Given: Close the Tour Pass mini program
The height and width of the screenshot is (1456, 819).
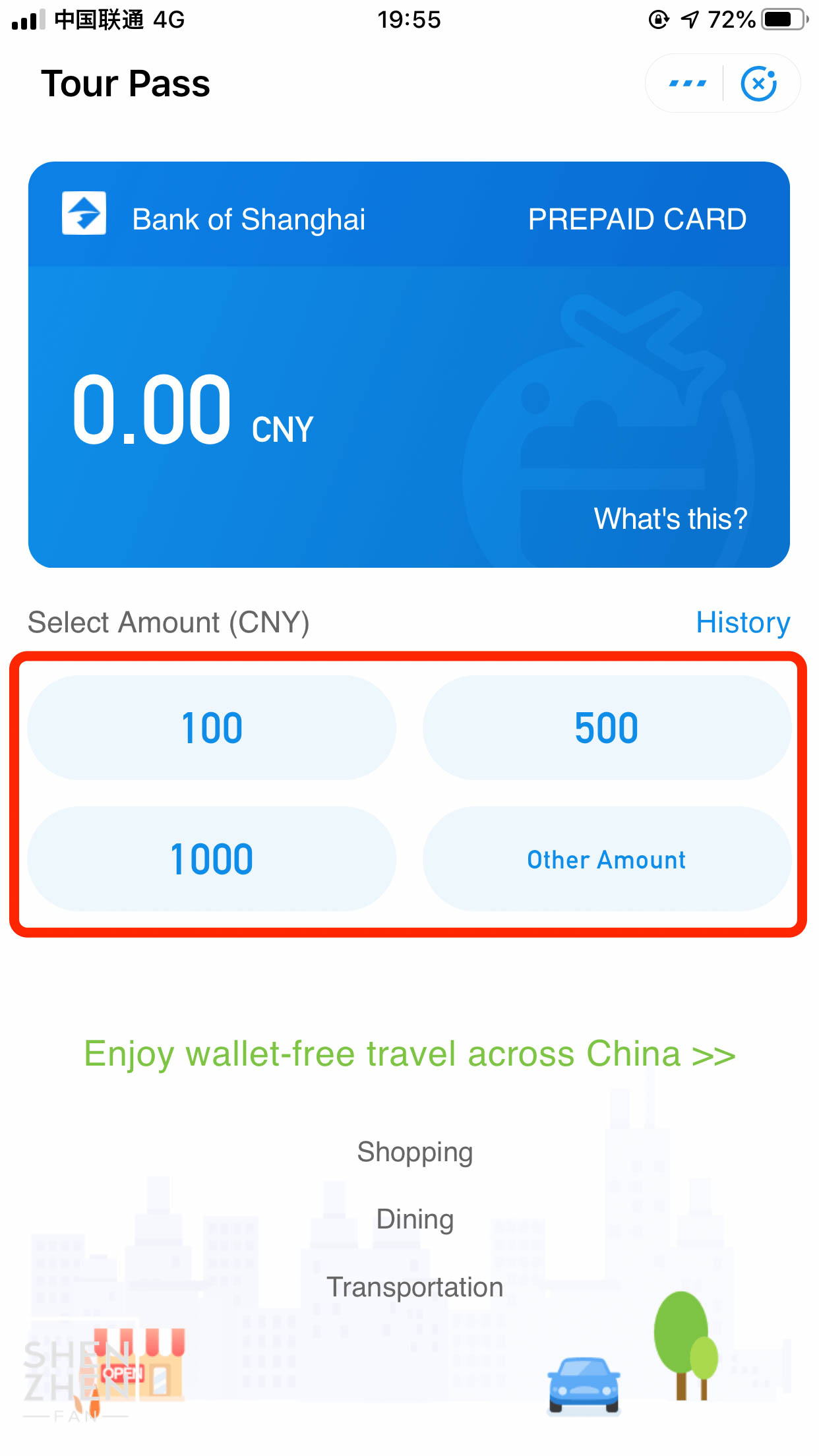Looking at the screenshot, I should click(759, 84).
